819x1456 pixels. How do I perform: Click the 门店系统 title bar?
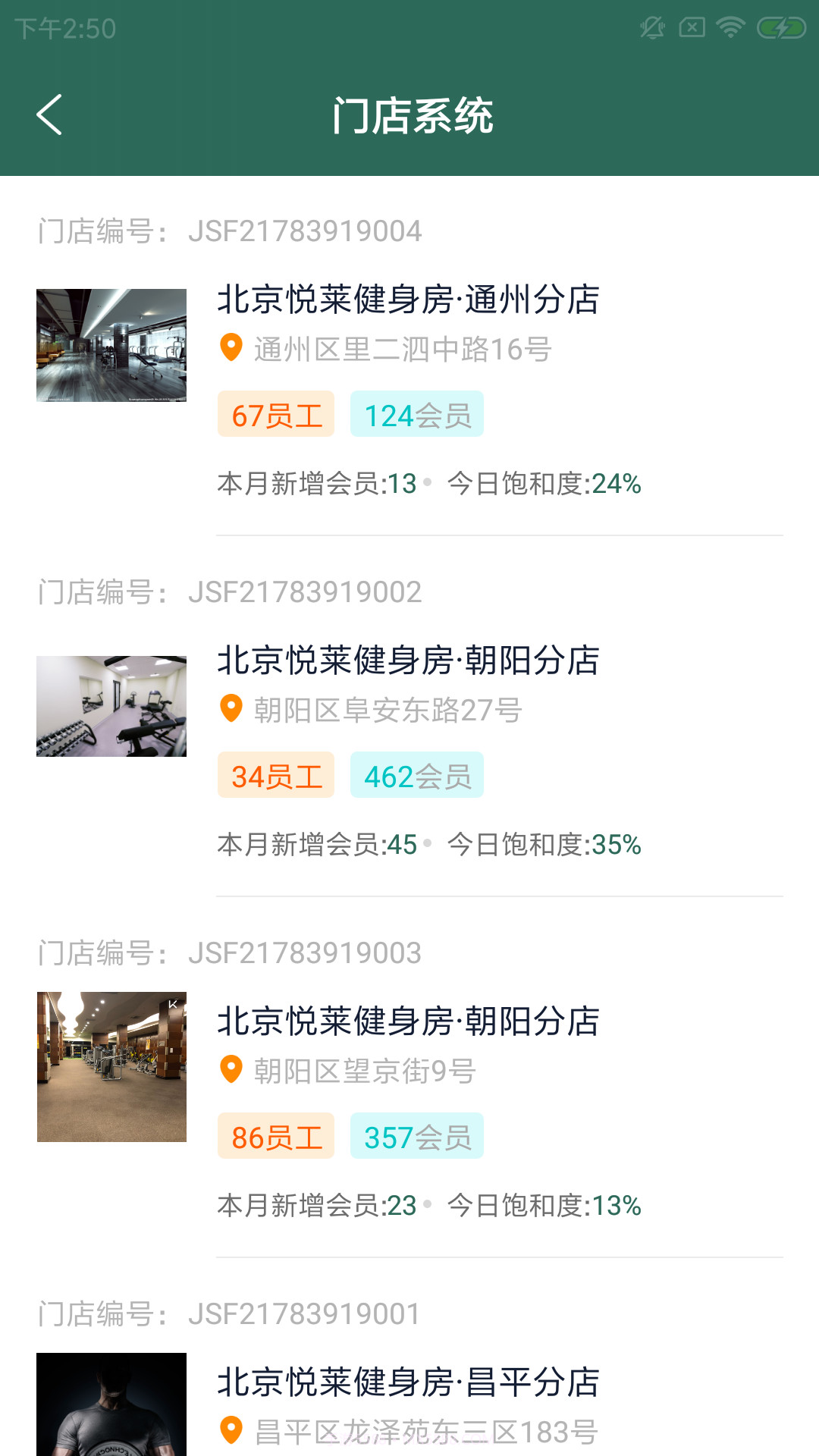[x=415, y=114]
